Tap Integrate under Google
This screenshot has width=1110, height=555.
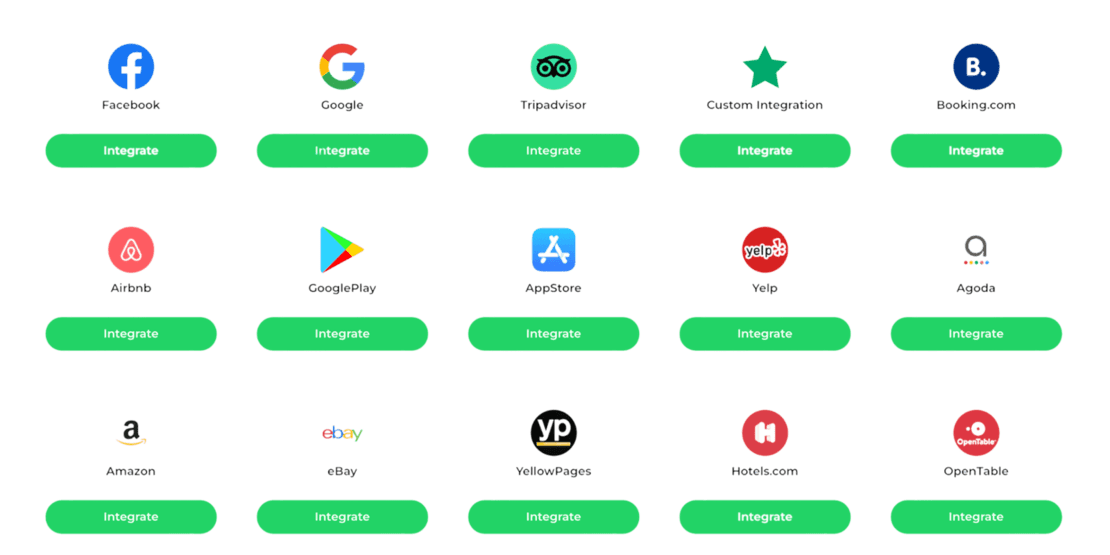click(342, 151)
